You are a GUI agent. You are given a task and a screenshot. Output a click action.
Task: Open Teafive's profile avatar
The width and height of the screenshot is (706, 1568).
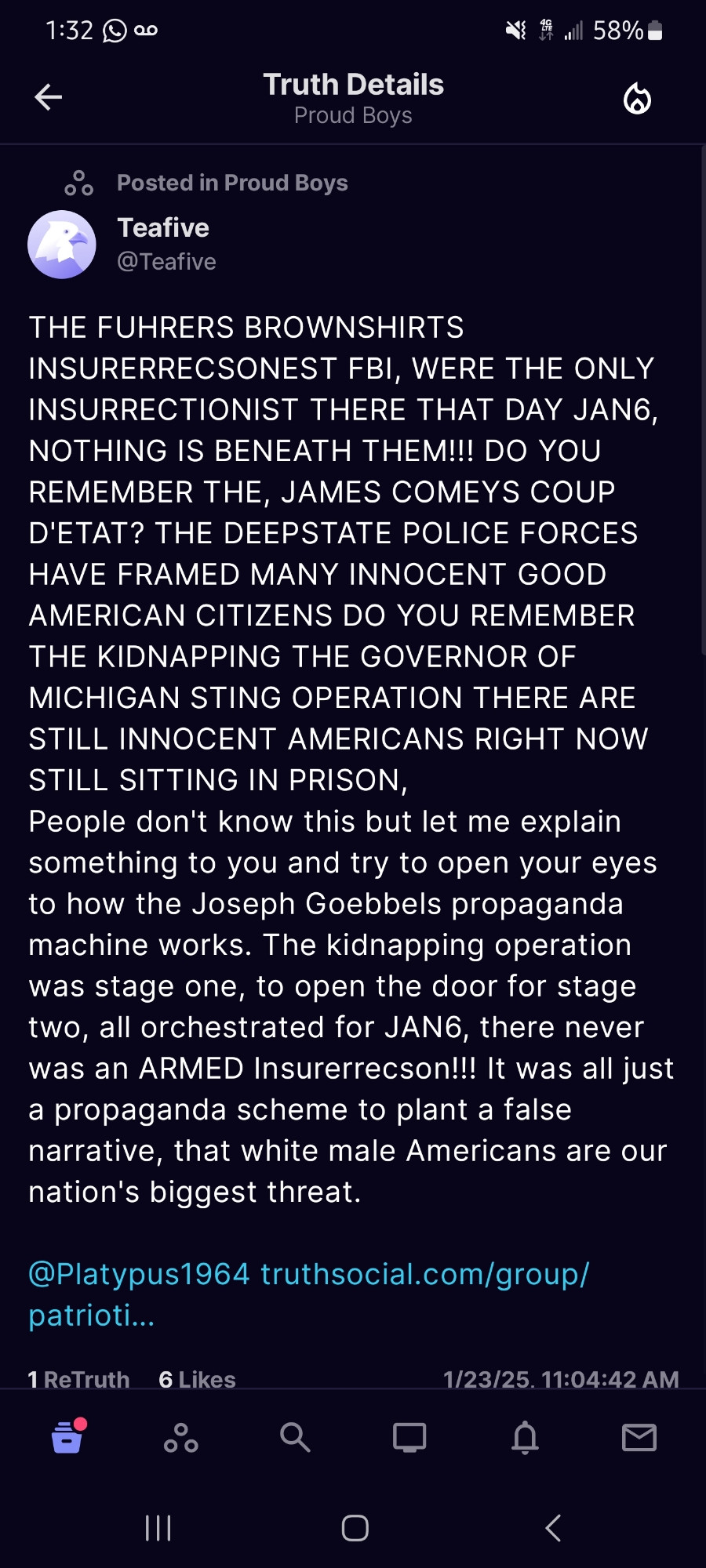[x=62, y=245]
